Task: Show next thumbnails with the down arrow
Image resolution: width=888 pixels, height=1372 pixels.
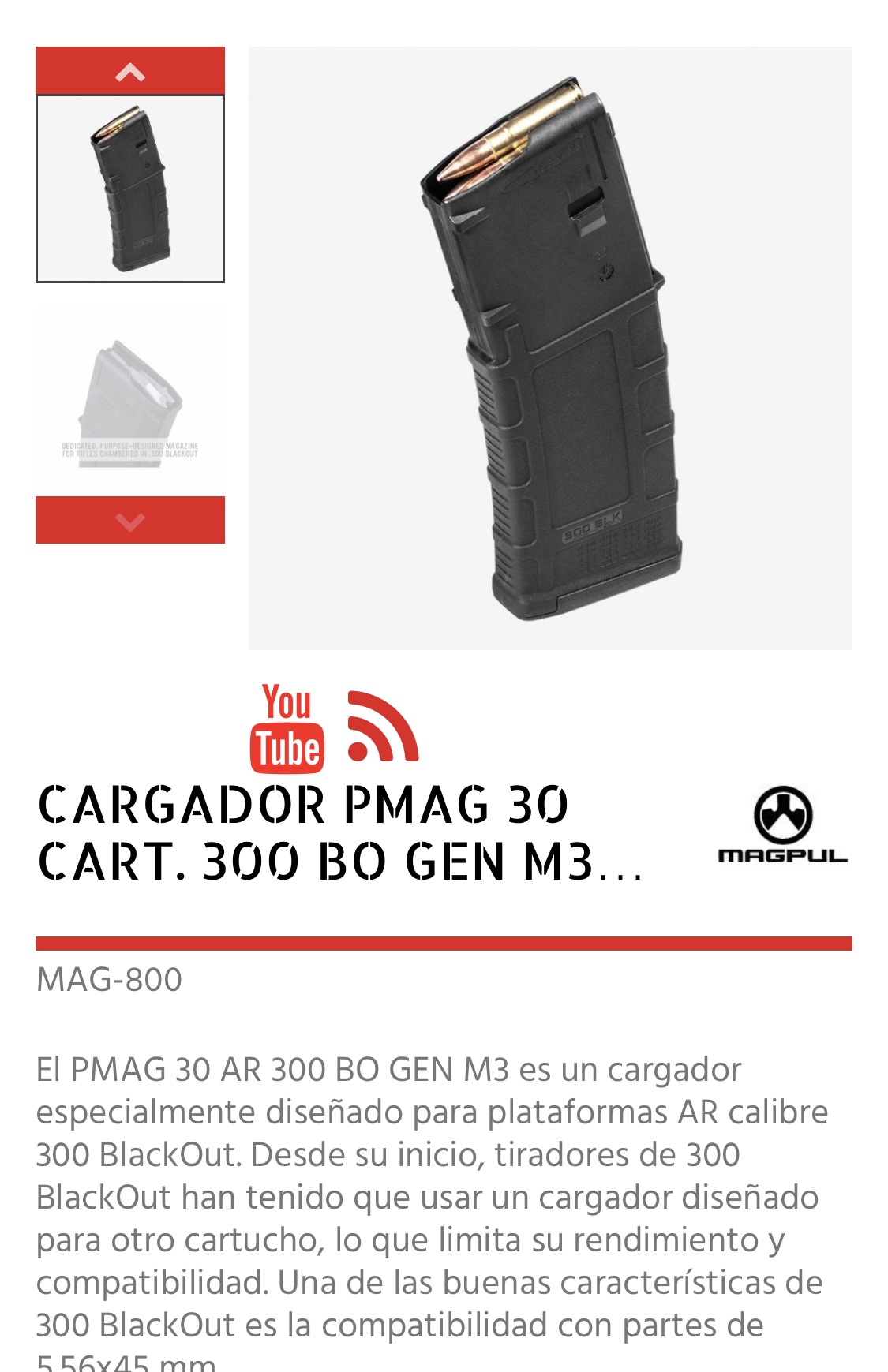Action: coord(130,520)
